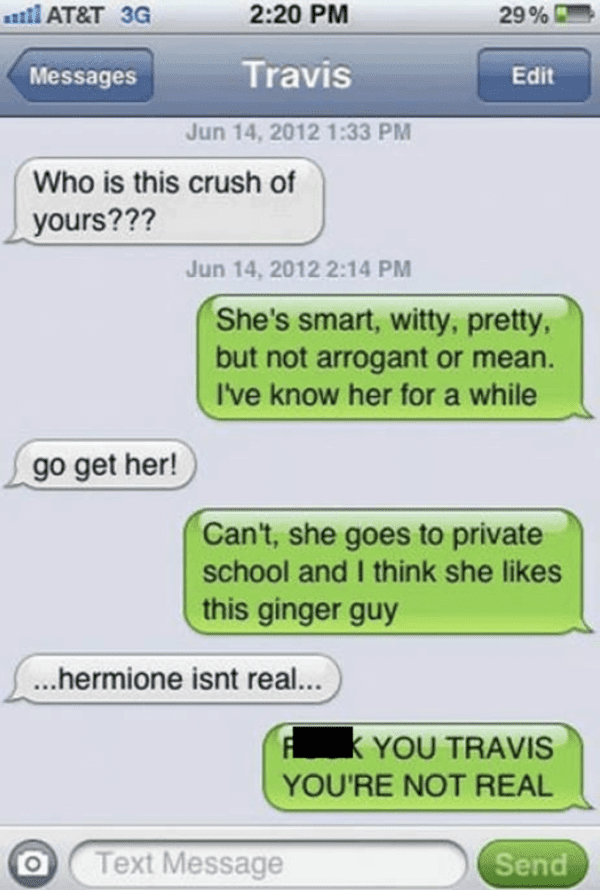Go back to Messages list

coord(80,75)
